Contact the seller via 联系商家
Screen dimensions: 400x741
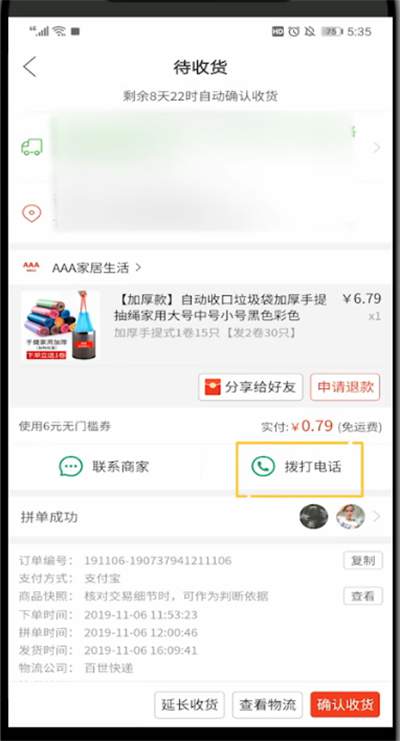pyautogui.click(x=104, y=467)
